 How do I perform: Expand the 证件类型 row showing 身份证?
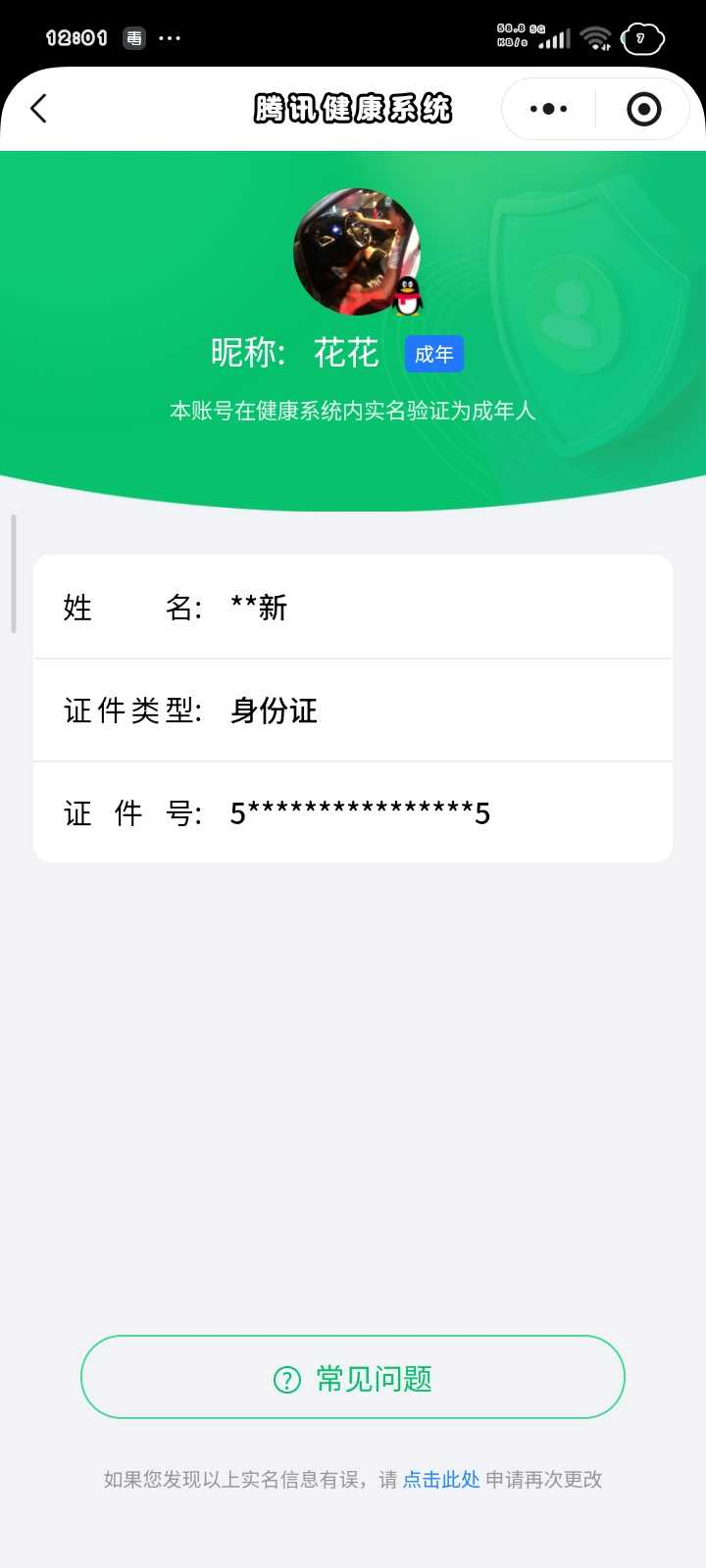(353, 710)
